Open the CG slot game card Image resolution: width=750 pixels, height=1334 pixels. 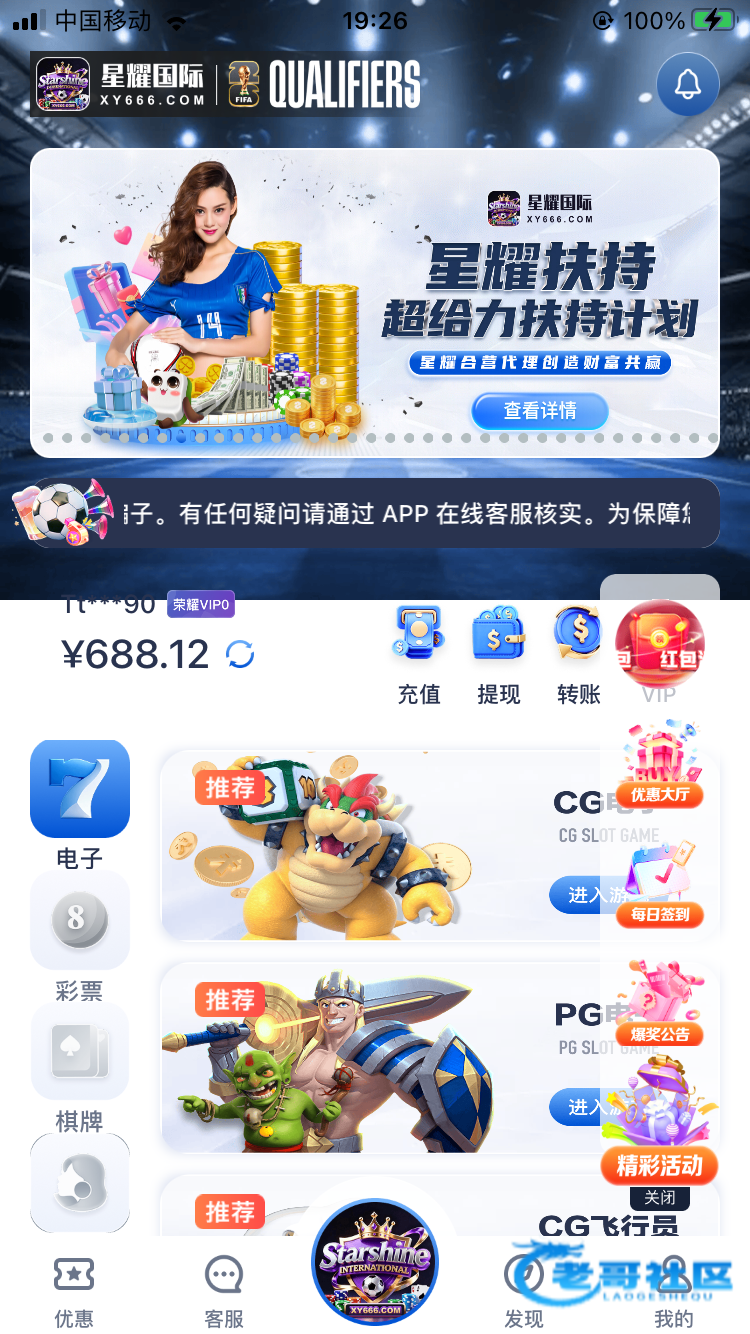(380, 846)
